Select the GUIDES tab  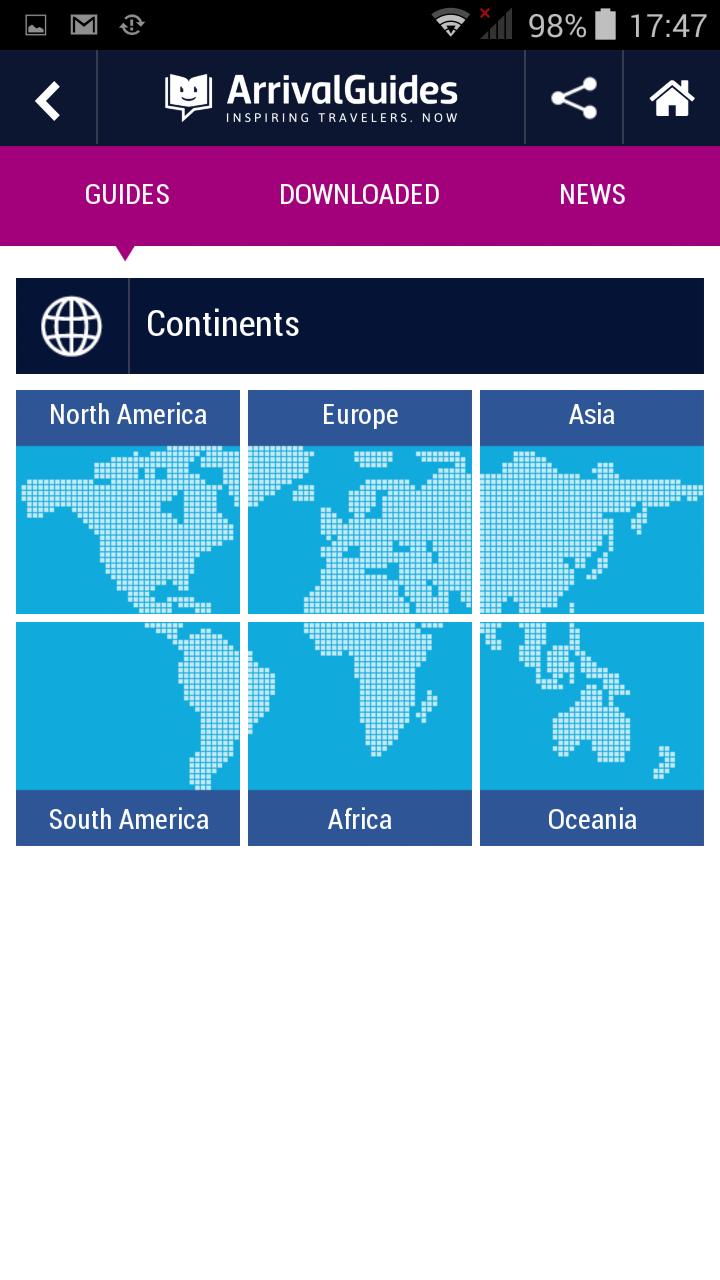click(x=126, y=195)
